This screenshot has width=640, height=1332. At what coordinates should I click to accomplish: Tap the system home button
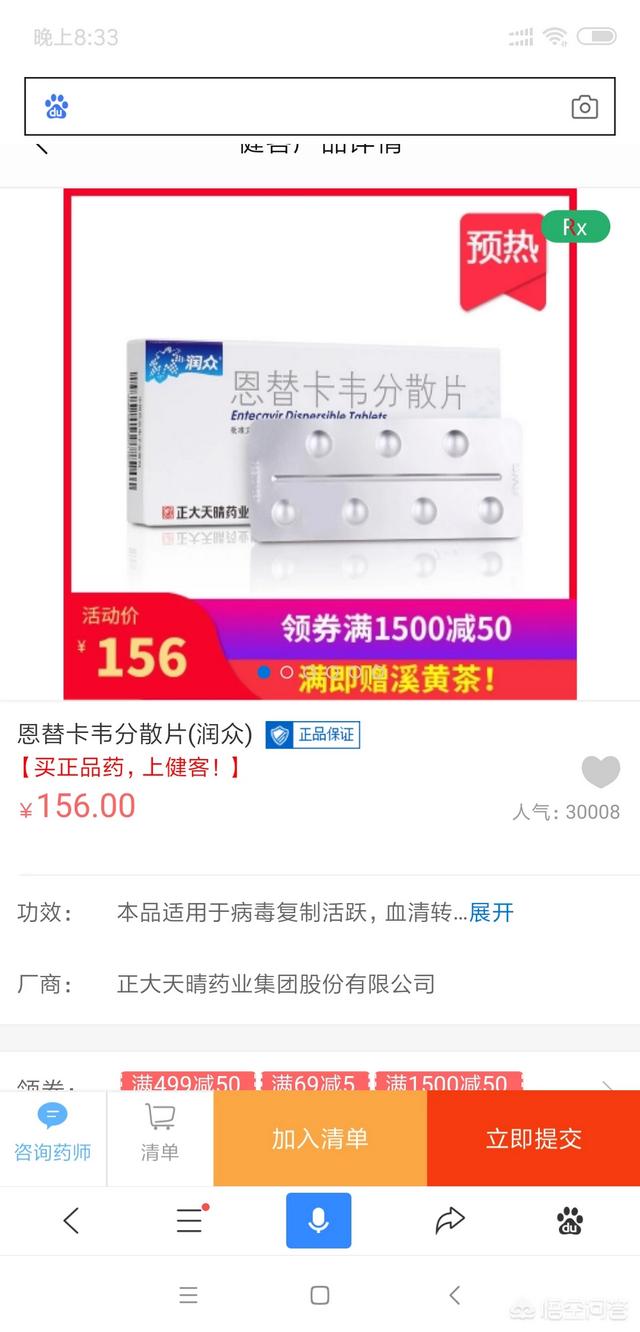click(320, 1296)
